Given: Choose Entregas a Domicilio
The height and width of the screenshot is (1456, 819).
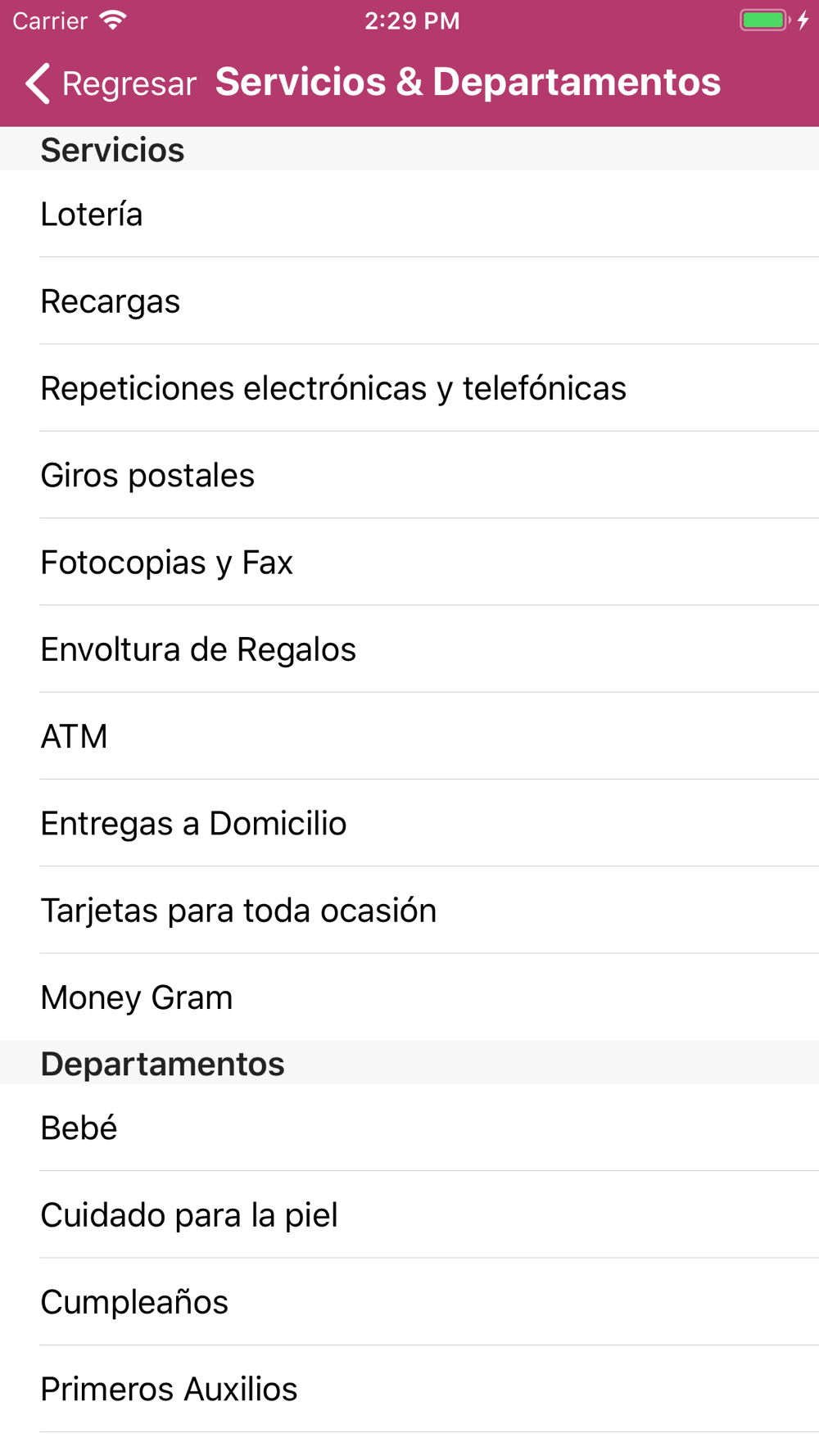Looking at the screenshot, I should pos(409,823).
